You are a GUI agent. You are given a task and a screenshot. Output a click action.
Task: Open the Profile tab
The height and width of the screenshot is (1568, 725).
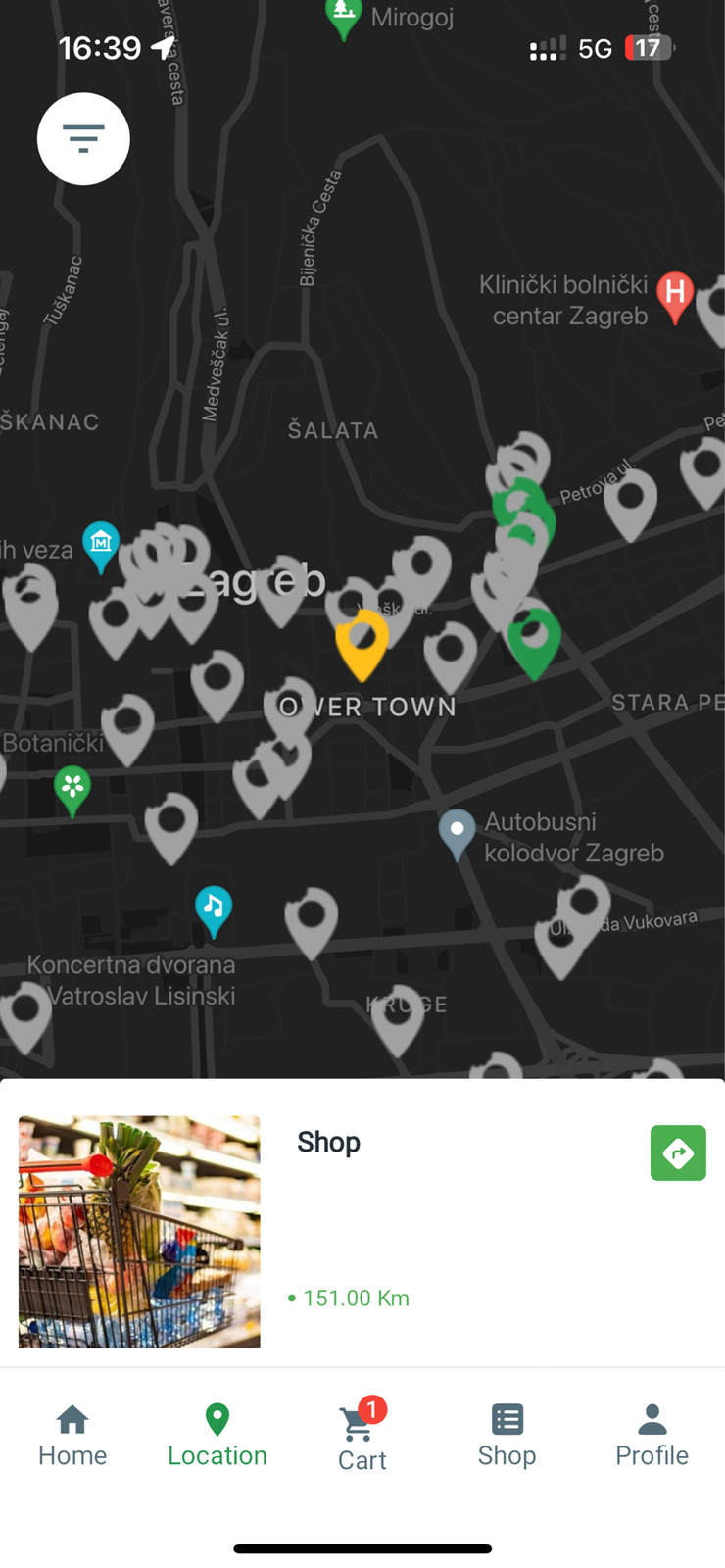pyautogui.click(x=652, y=1436)
